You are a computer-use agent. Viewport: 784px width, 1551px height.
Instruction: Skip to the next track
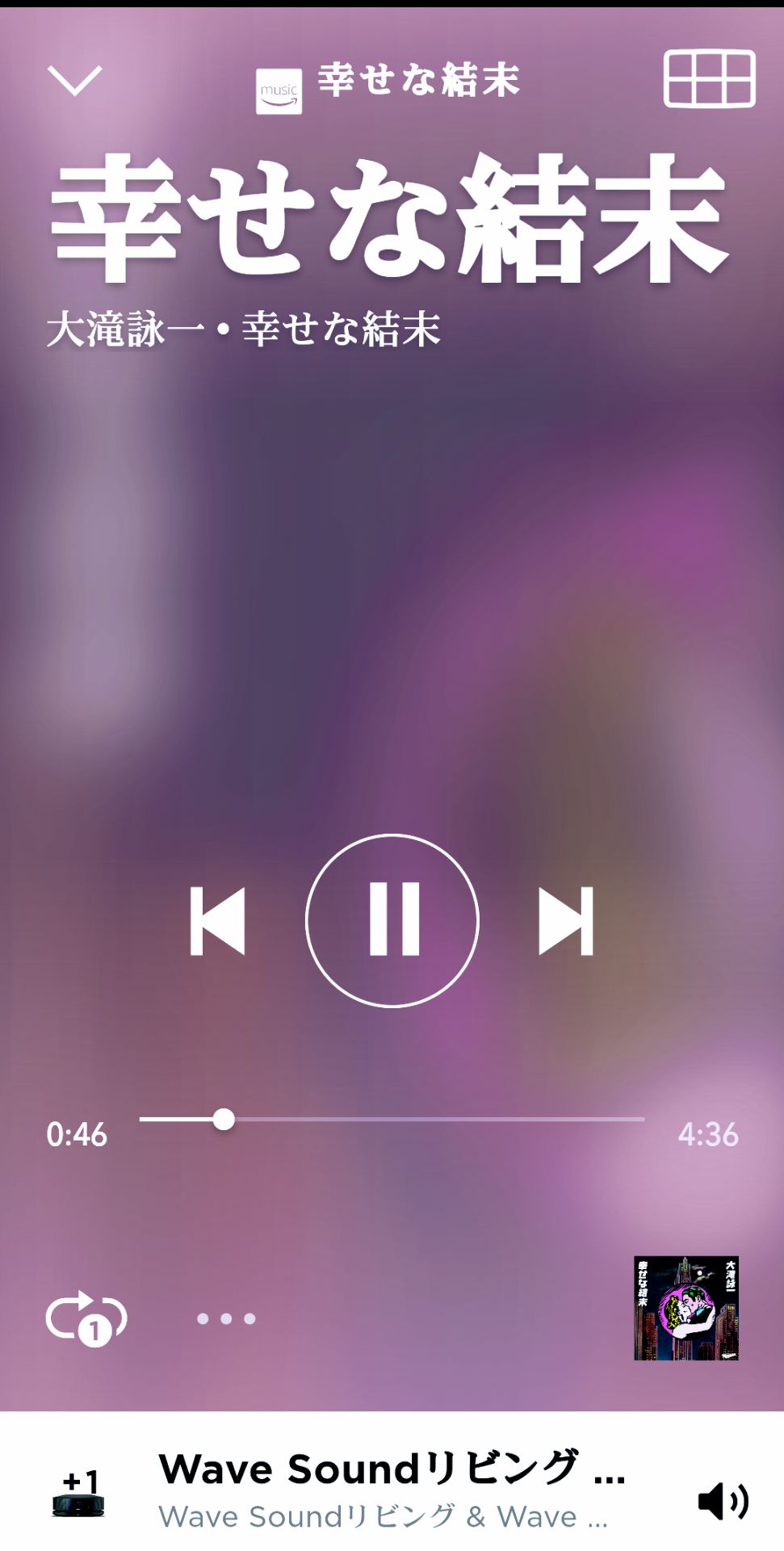566,921
